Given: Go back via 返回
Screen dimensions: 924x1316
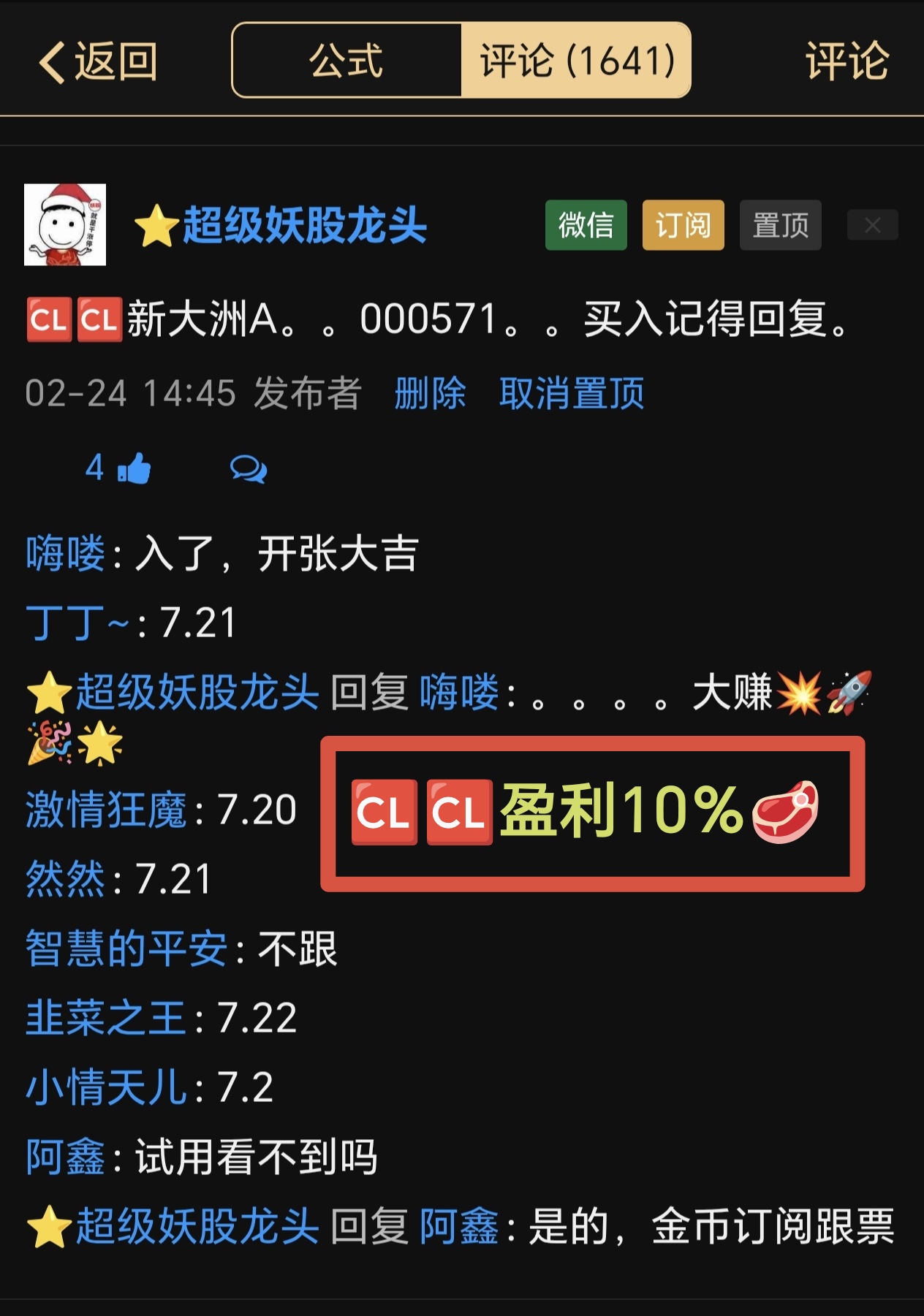Looking at the screenshot, I should click(x=98, y=61).
